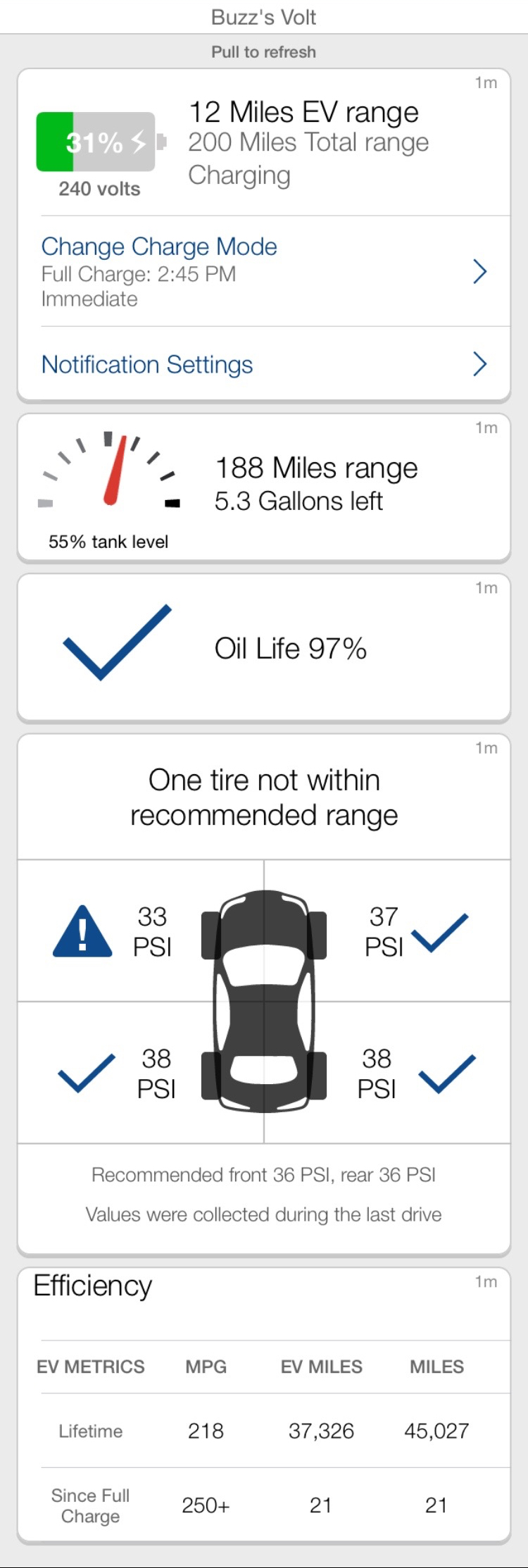Screen dimensions: 528x1568
Task: Open Notification Settings
Action: [263, 364]
